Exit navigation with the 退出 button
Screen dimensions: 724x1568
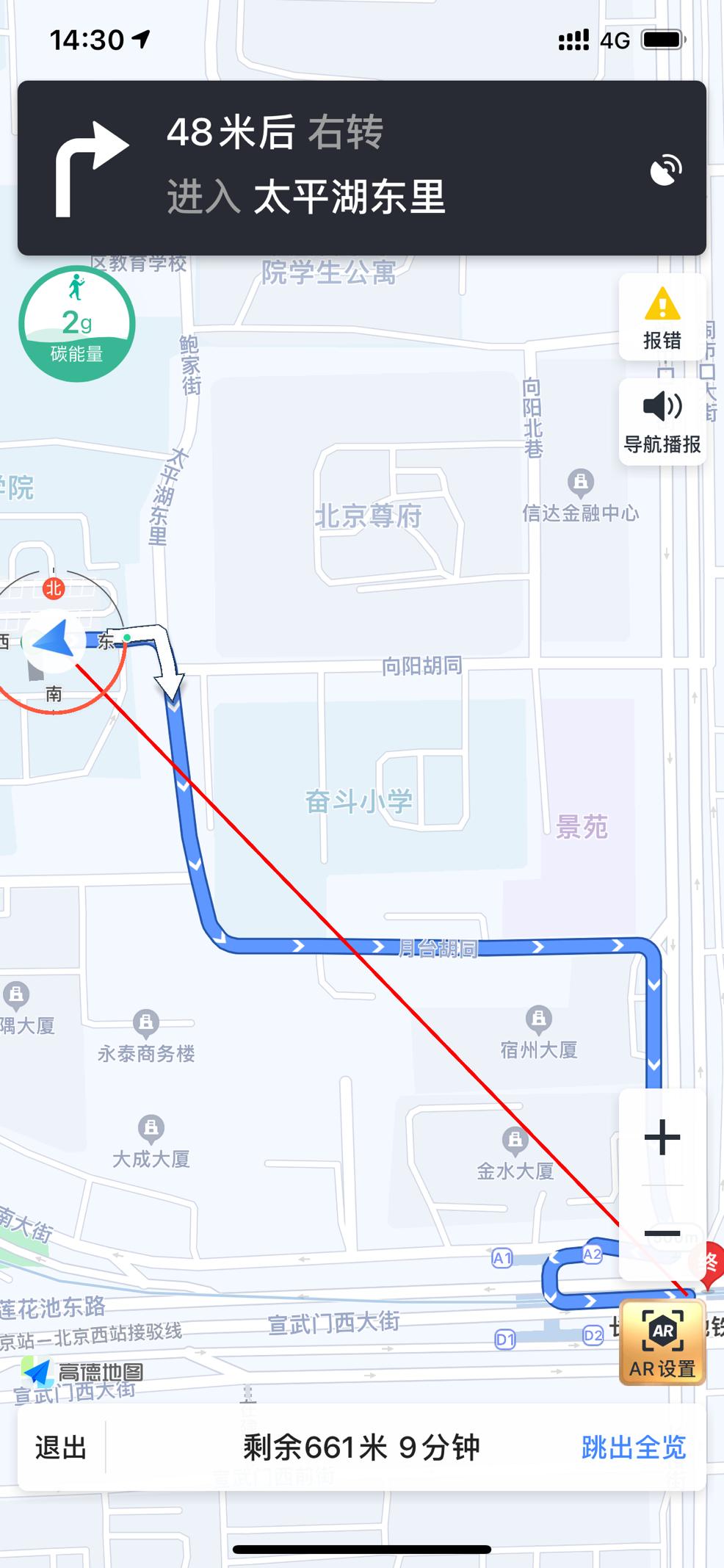61,1447
